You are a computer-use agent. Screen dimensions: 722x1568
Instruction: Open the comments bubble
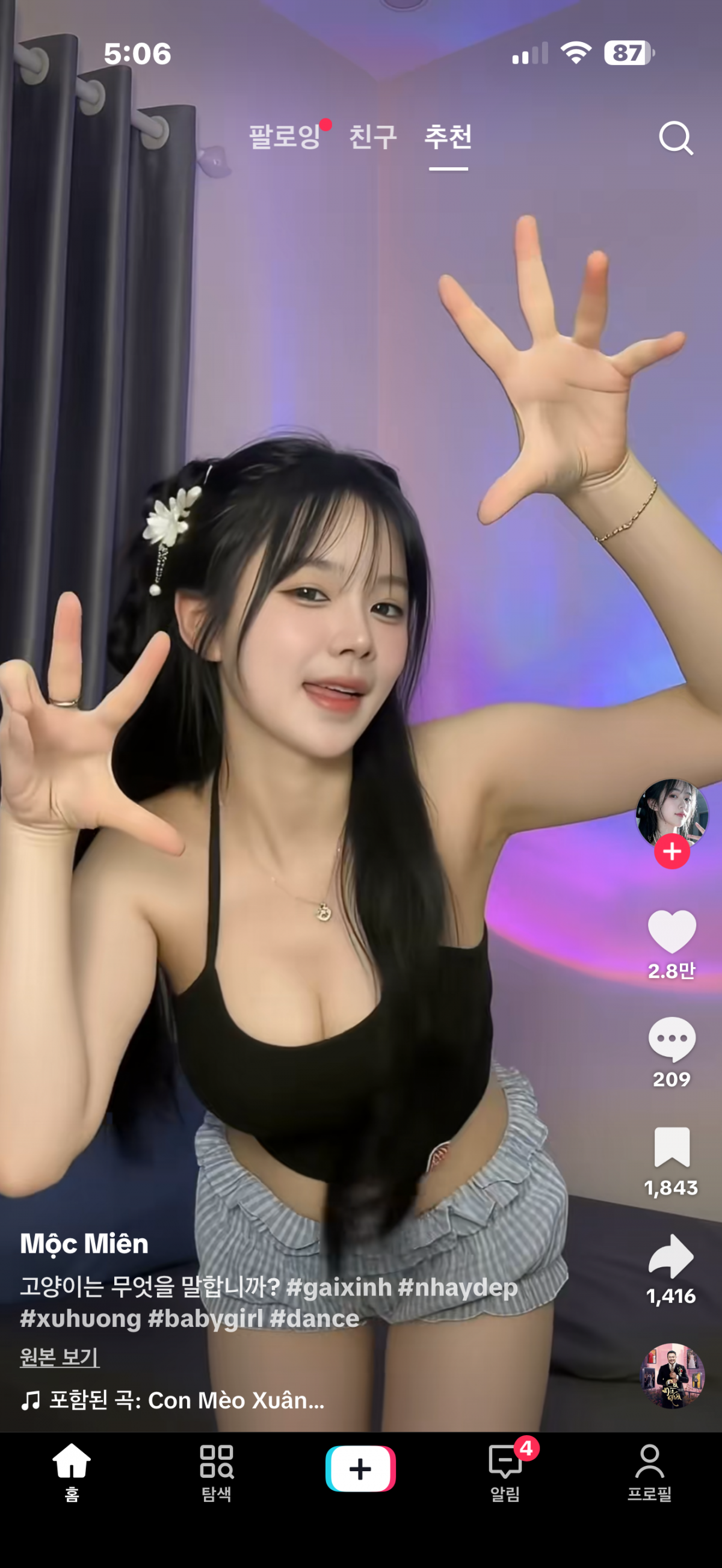[671, 1039]
